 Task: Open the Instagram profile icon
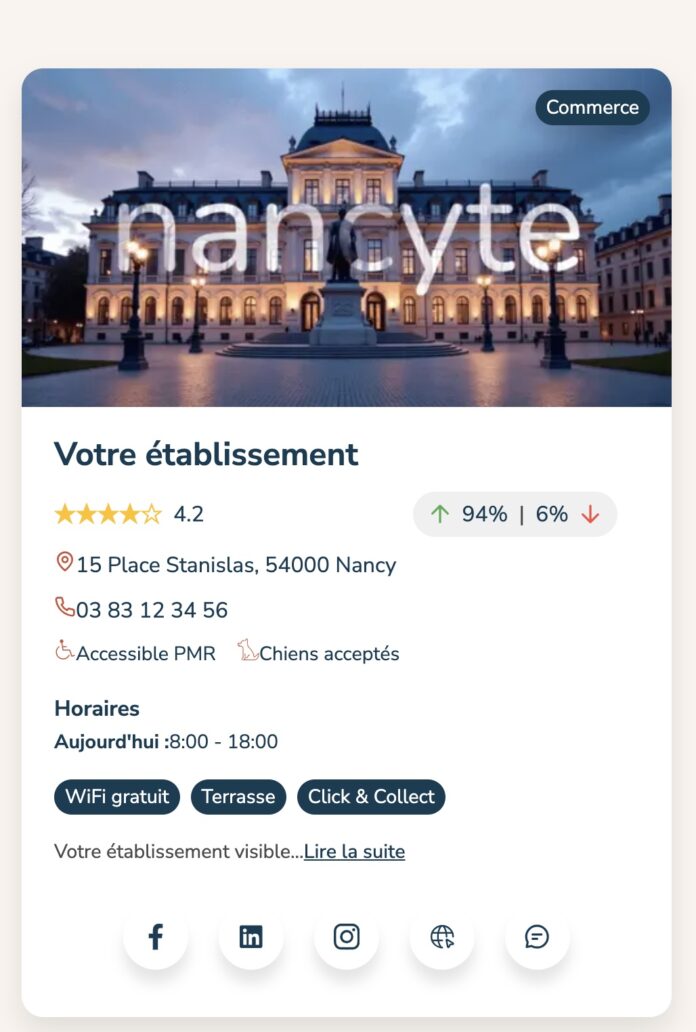pos(346,937)
